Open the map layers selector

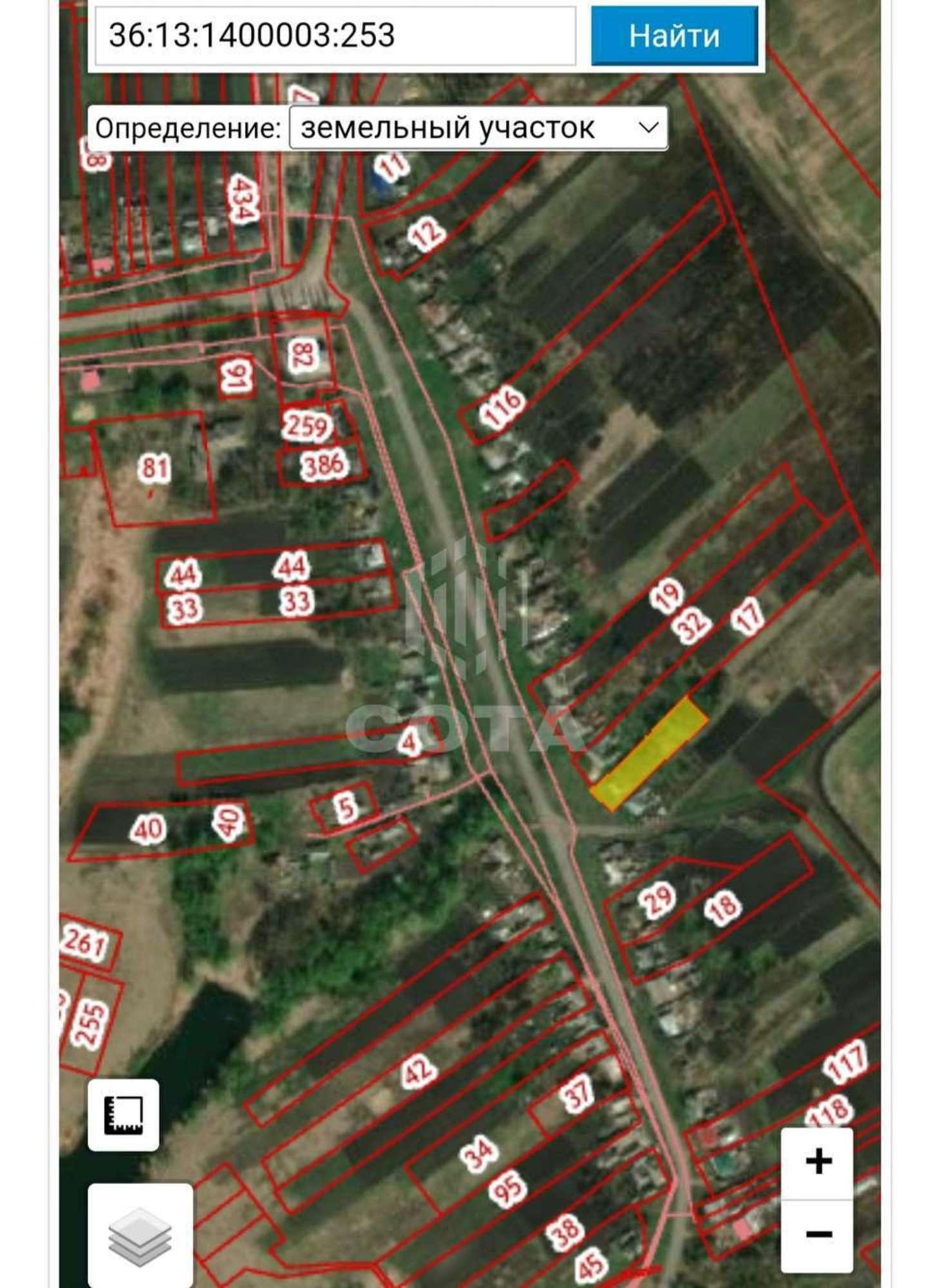pyautogui.click(x=140, y=1235)
